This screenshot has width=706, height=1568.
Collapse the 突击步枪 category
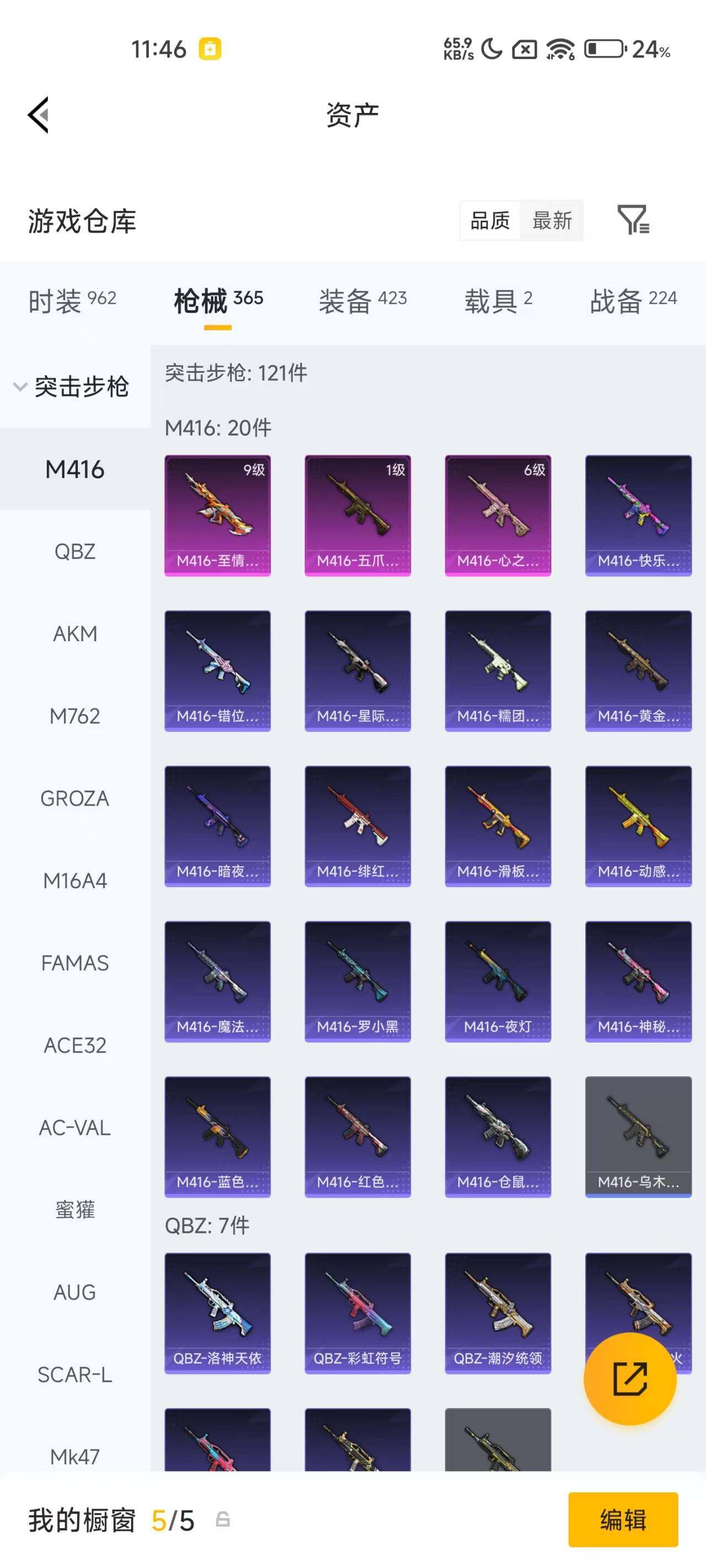[72, 387]
